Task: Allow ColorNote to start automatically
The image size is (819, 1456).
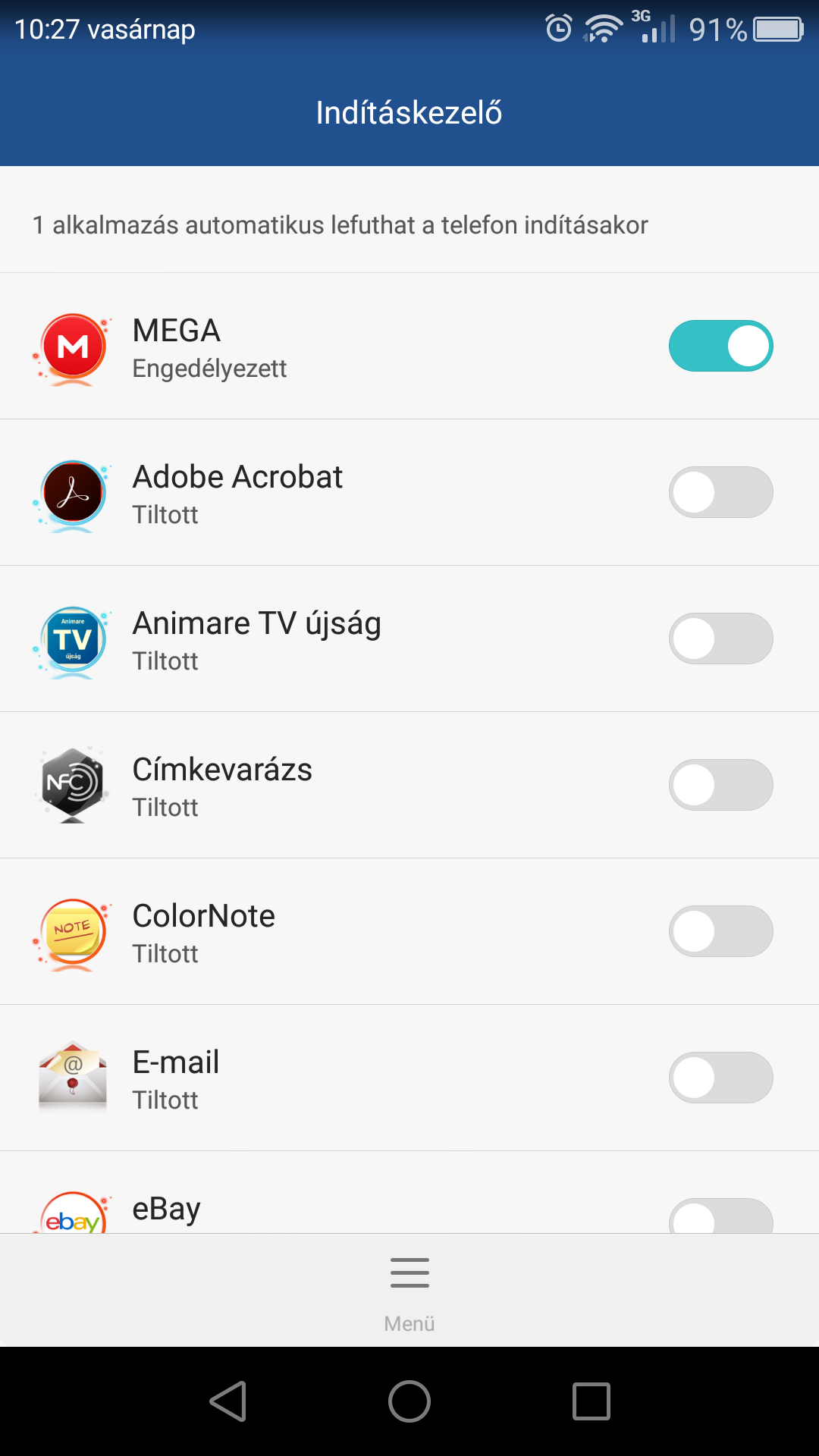Action: pyautogui.click(x=720, y=931)
